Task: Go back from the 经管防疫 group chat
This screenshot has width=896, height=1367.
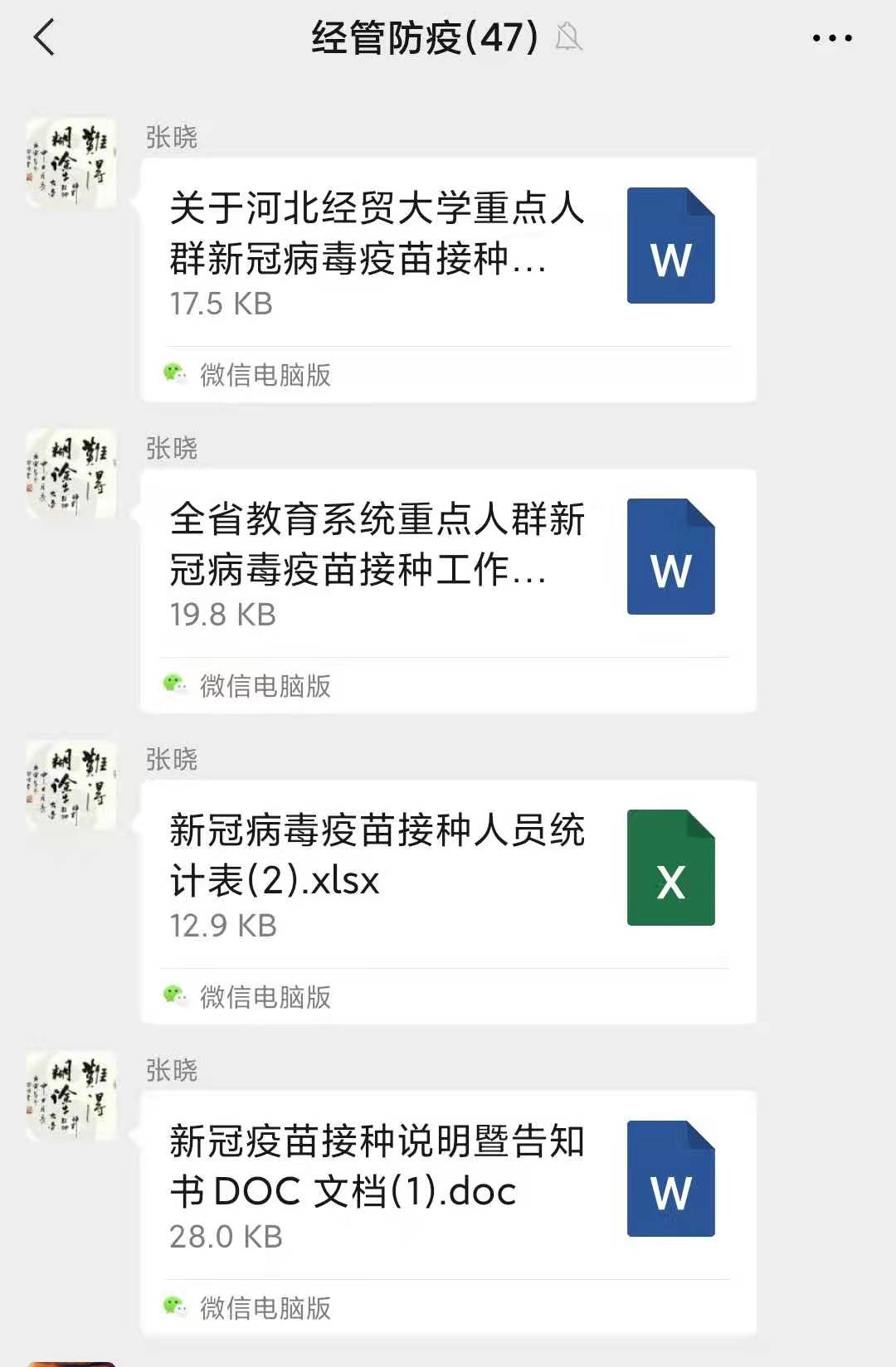Action: tap(44, 38)
